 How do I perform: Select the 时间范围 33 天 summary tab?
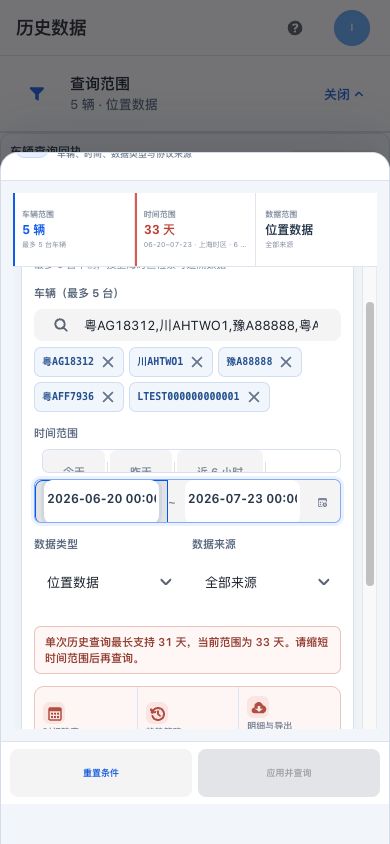195,229
